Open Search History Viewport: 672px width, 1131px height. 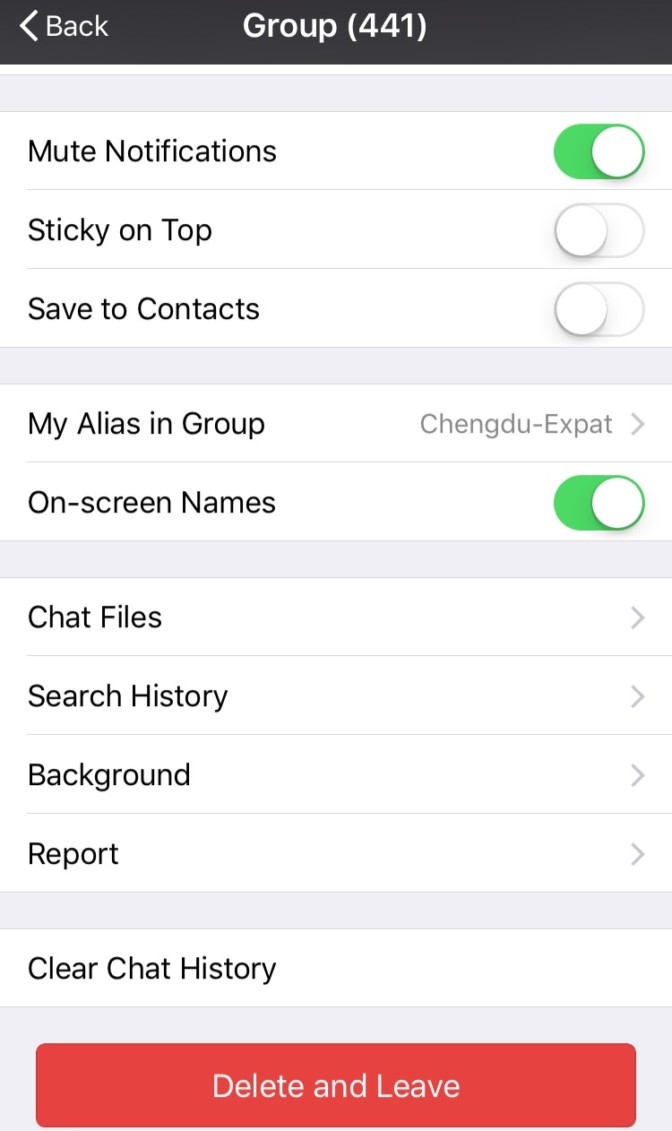click(x=336, y=696)
